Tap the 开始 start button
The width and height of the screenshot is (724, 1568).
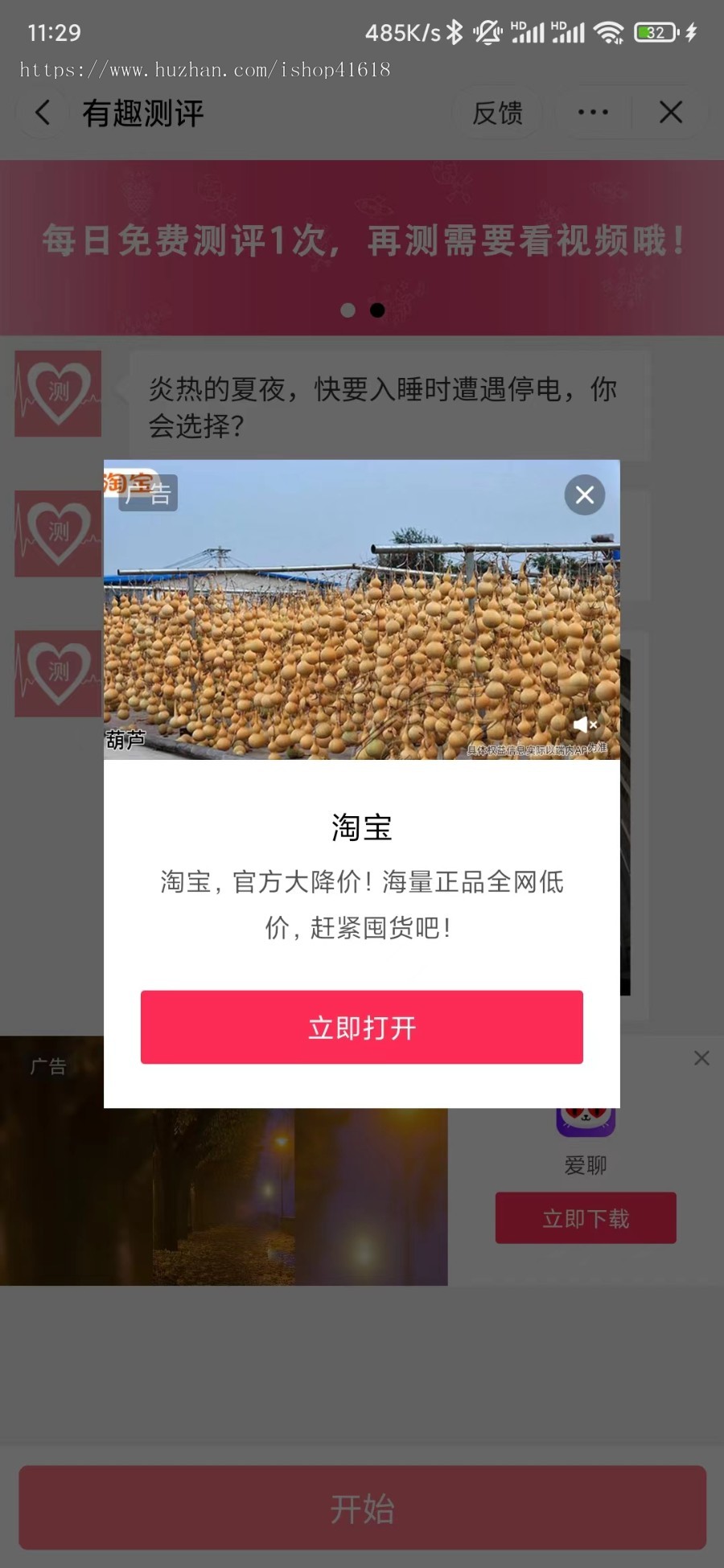click(x=362, y=1508)
